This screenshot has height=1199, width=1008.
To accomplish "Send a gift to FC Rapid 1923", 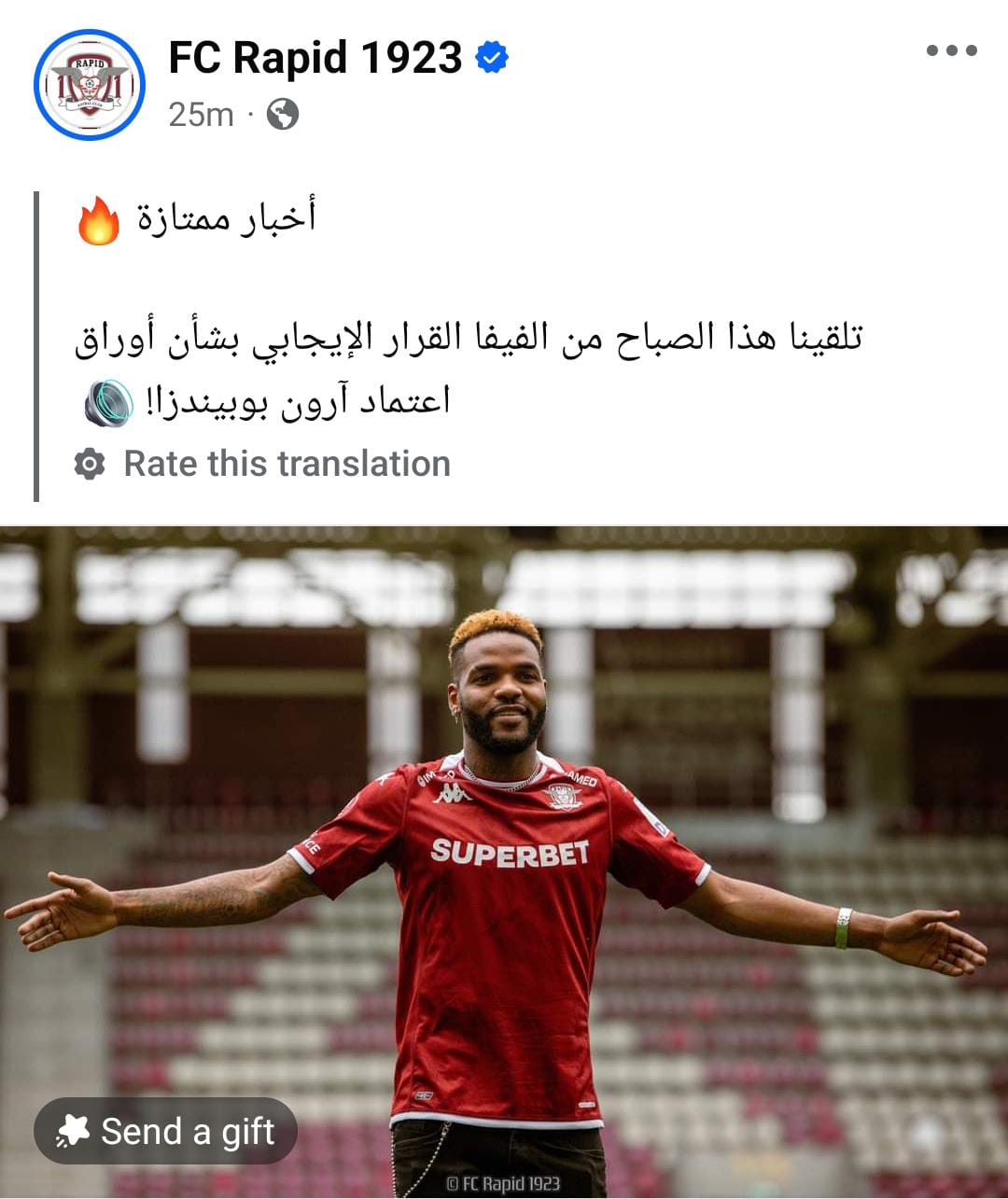I will tap(166, 1132).
